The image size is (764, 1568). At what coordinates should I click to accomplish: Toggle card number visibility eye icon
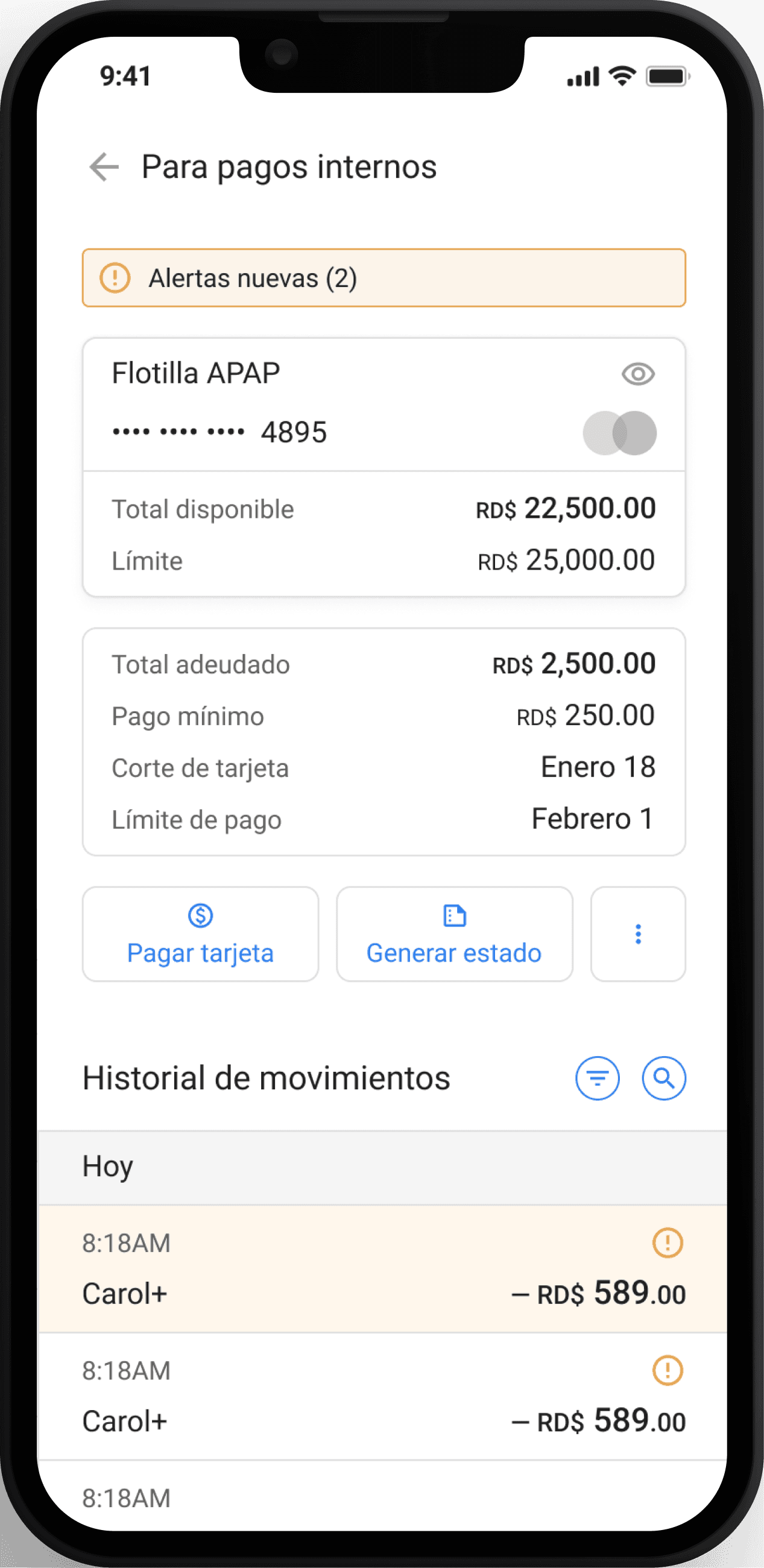pos(638,373)
